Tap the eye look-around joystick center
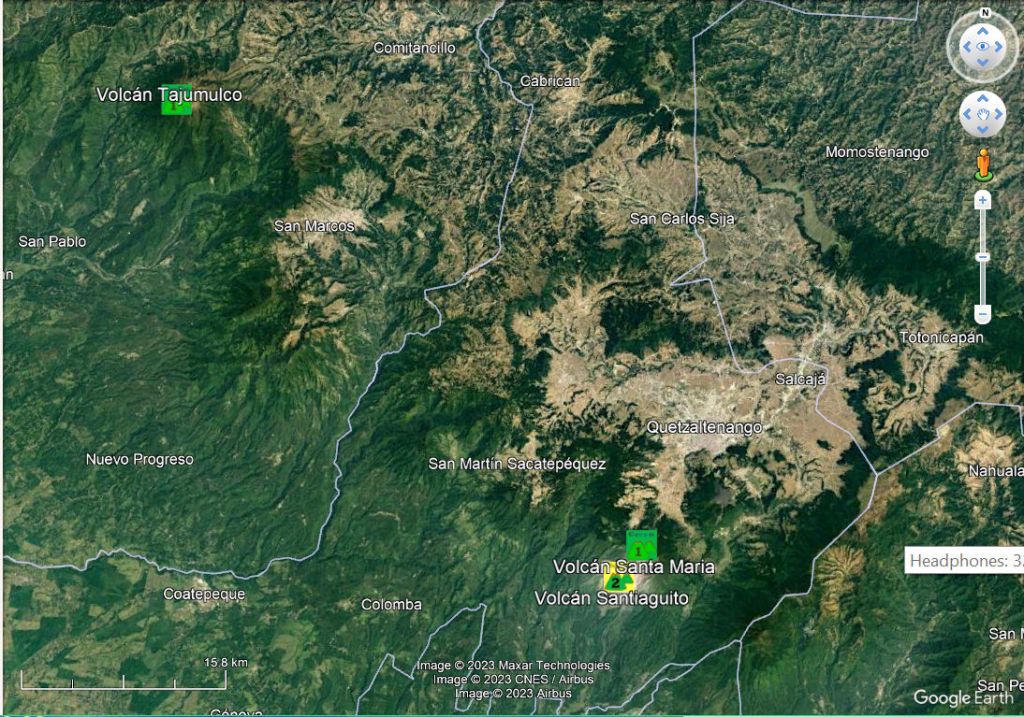The width and height of the screenshot is (1024, 717). [x=983, y=46]
